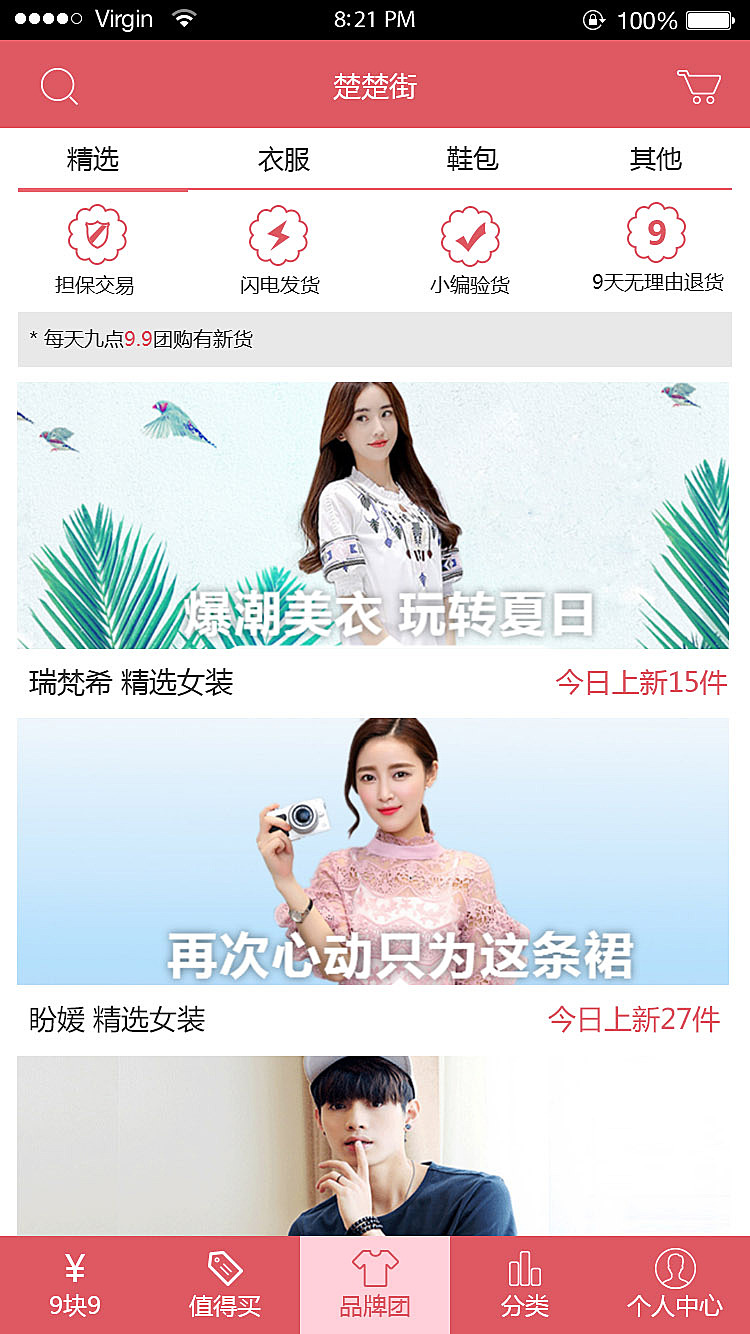Select the 其他 tab
The height and width of the screenshot is (1334, 750).
656,159
